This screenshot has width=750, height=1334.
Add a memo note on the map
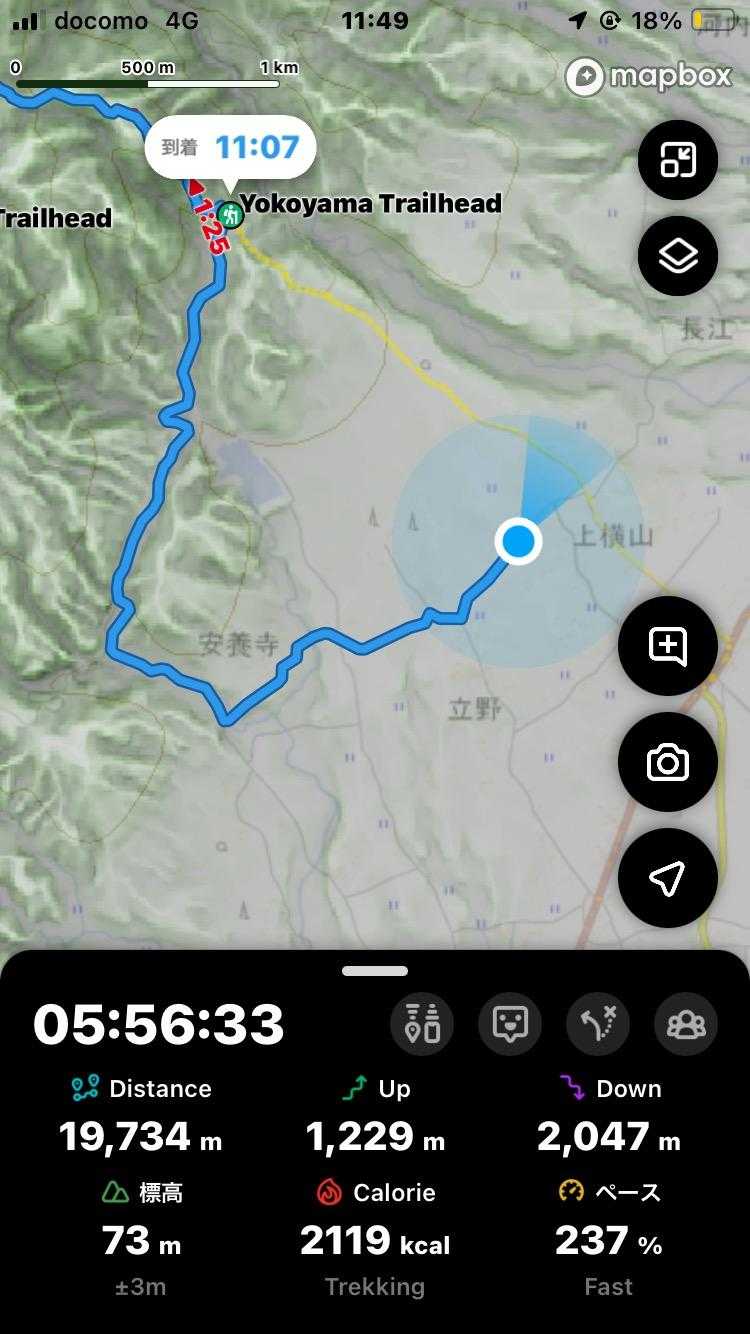667,646
